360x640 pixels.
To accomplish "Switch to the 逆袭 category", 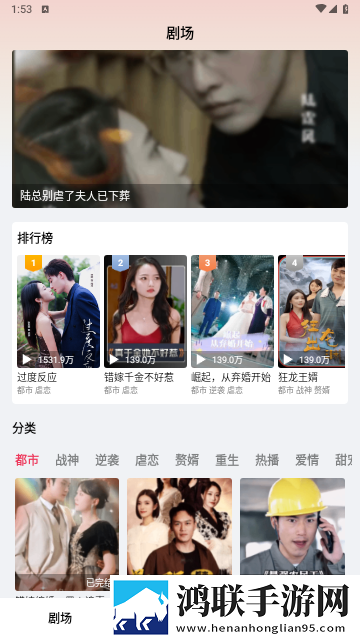I will click(x=107, y=460).
